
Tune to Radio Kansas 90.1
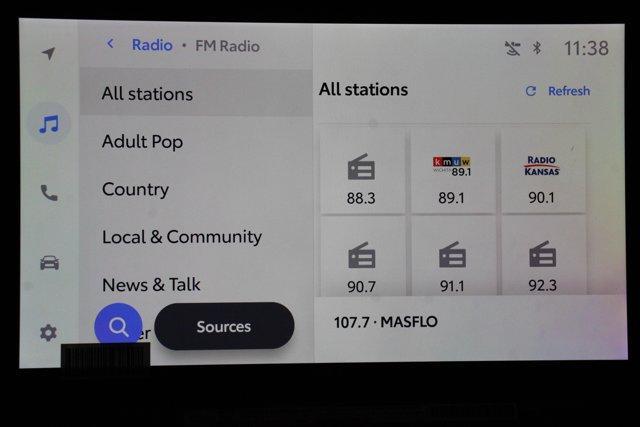point(541,175)
